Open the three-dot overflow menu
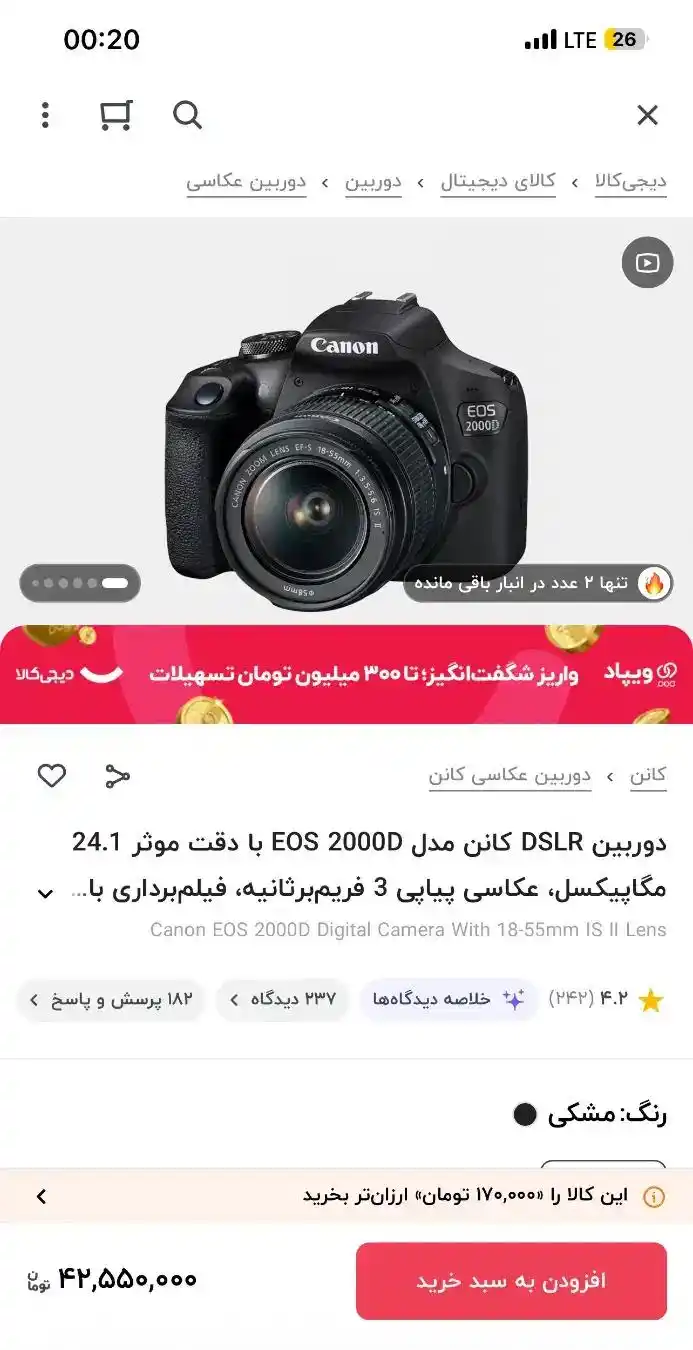Viewport: 693px width, 1350px height. click(45, 115)
